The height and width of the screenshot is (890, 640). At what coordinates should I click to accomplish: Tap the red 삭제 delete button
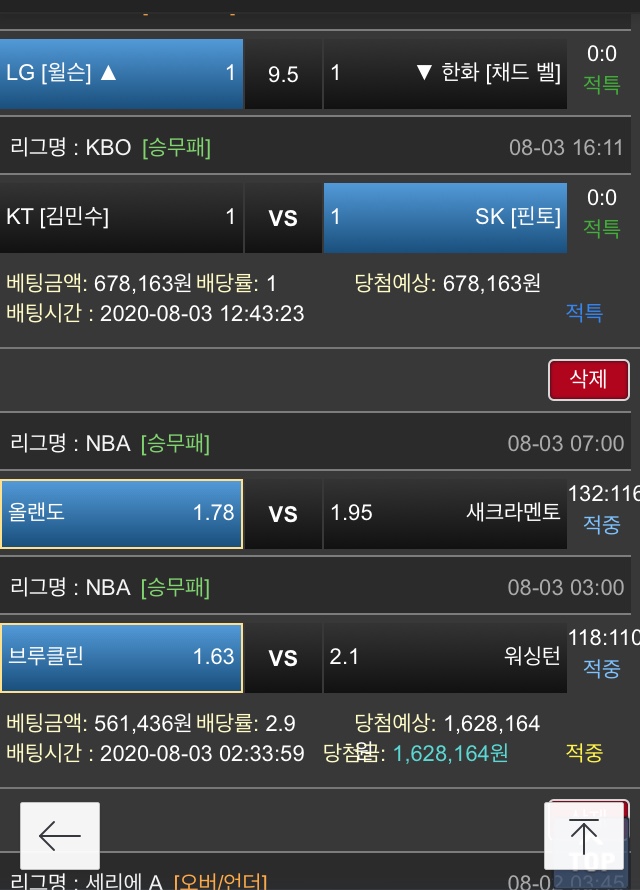point(589,380)
